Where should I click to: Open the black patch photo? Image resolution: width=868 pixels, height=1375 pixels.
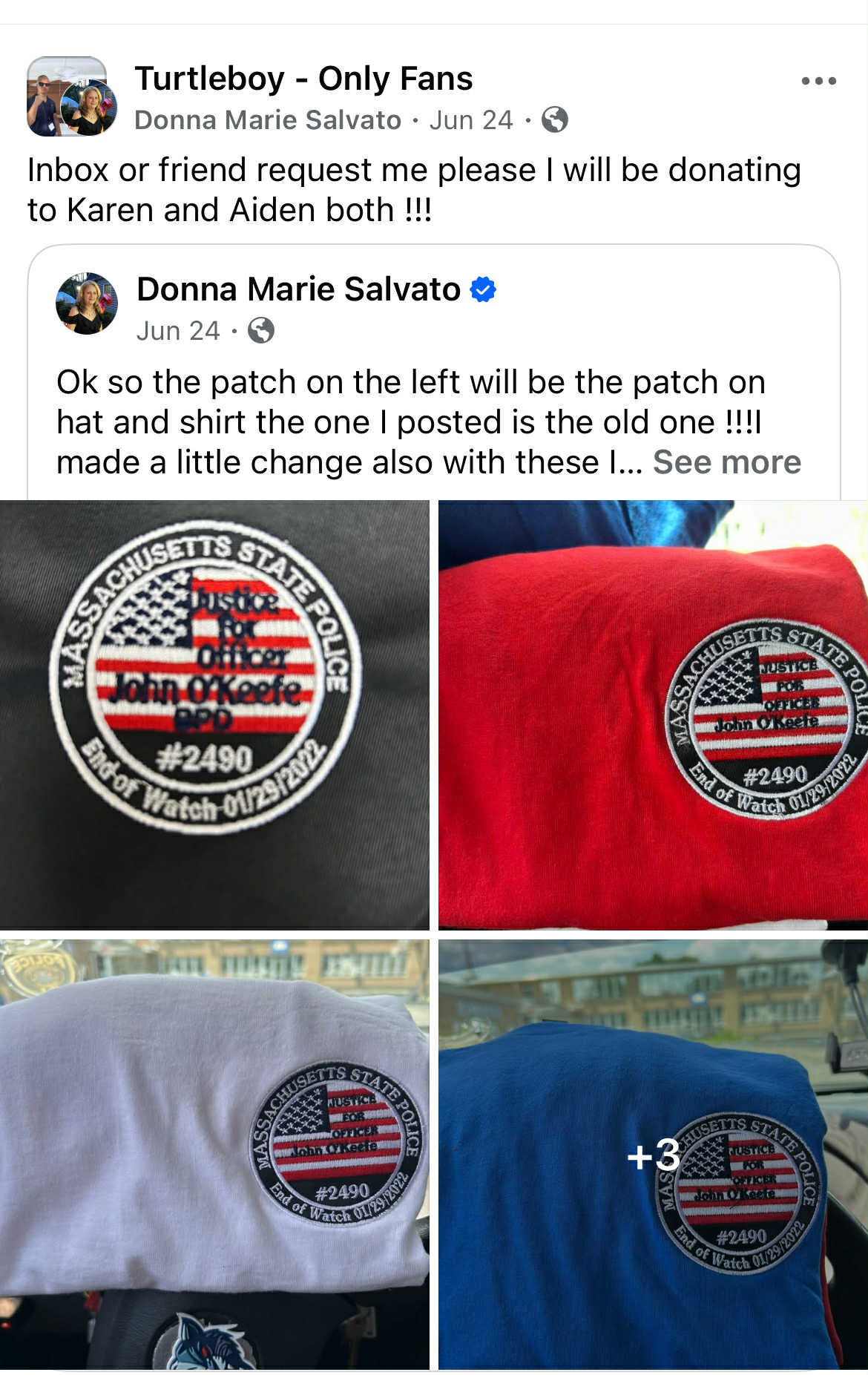click(214, 714)
